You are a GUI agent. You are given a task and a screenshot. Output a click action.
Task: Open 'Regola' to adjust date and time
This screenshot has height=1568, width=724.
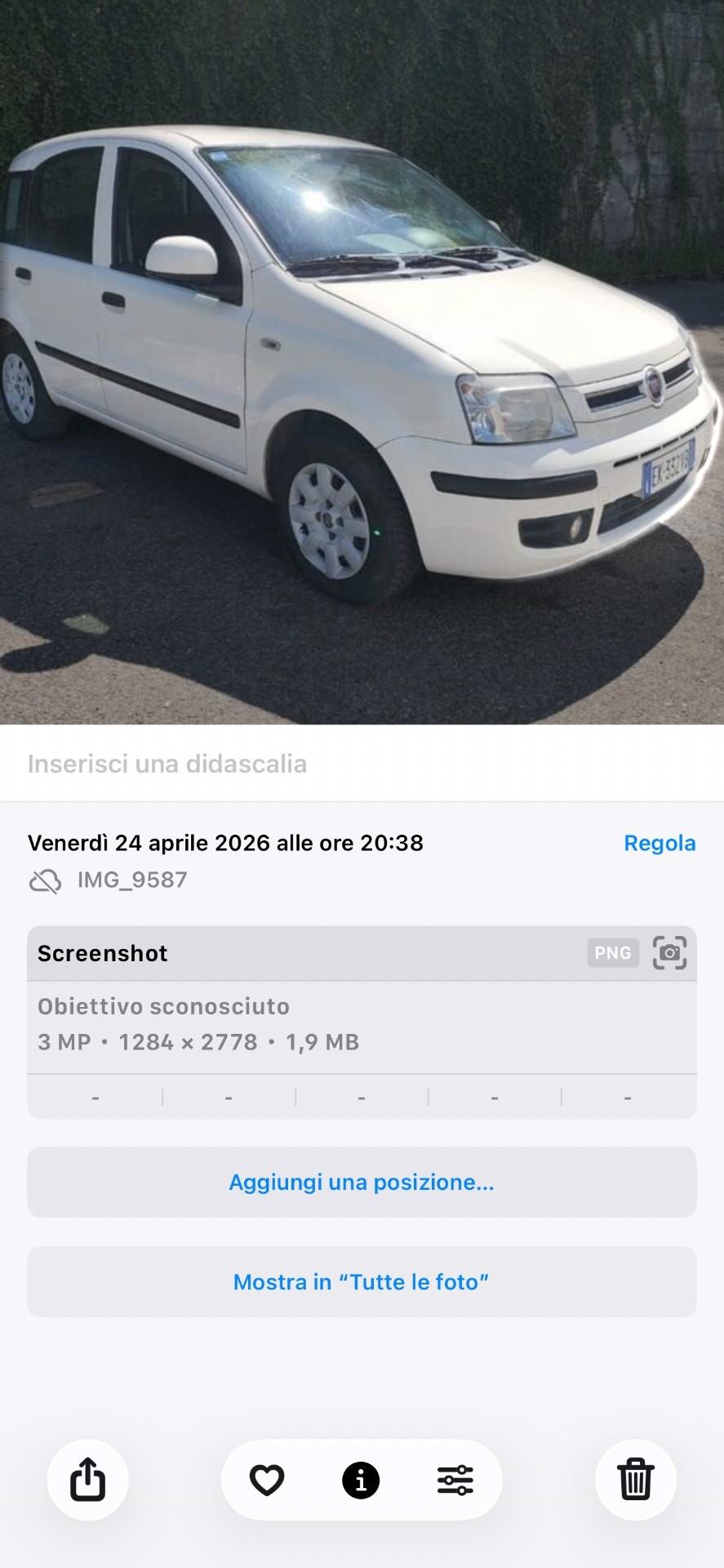click(x=660, y=843)
